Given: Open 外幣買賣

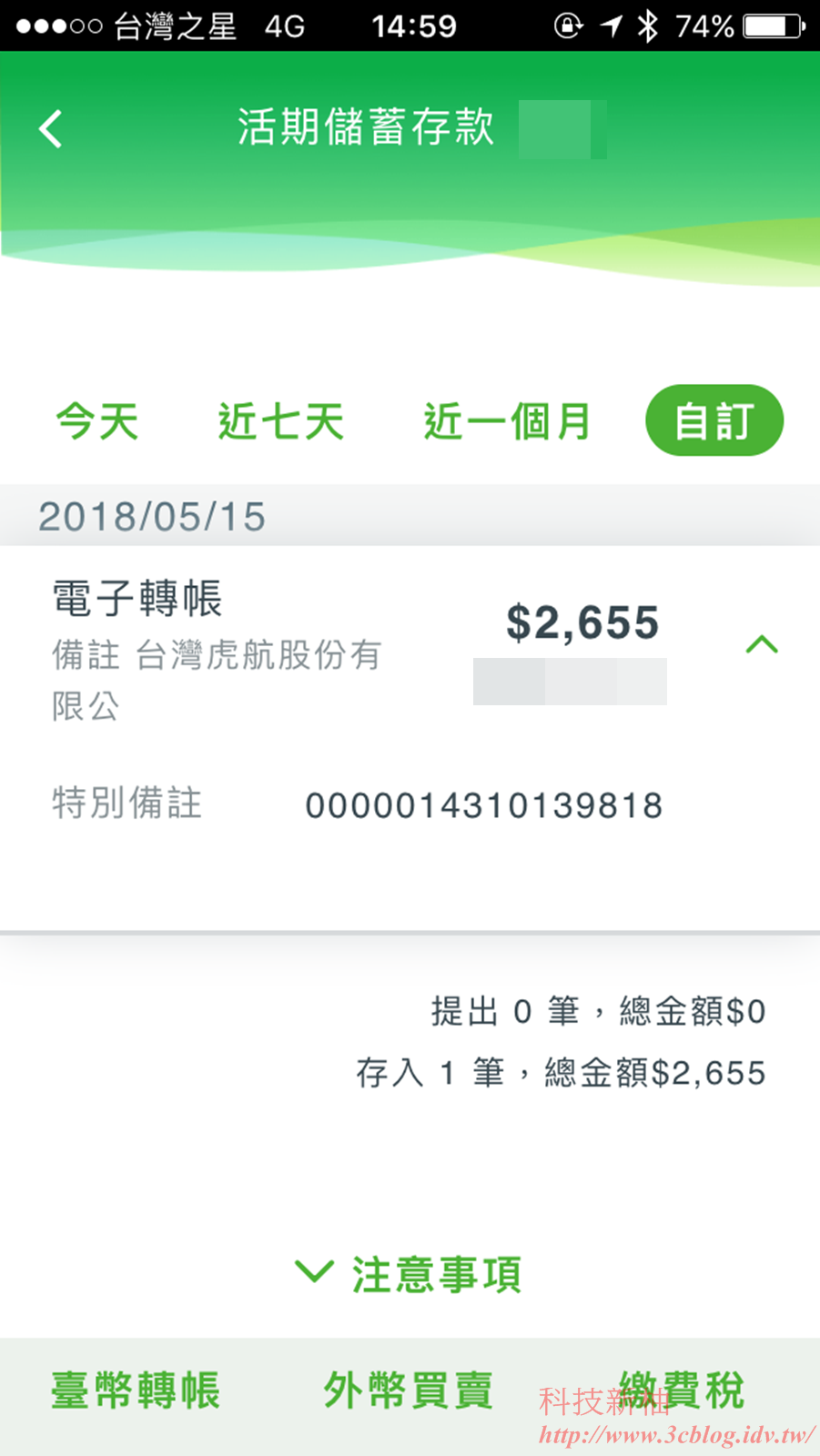Looking at the screenshot, I should pyautogui.click(x=409, y=1390).
